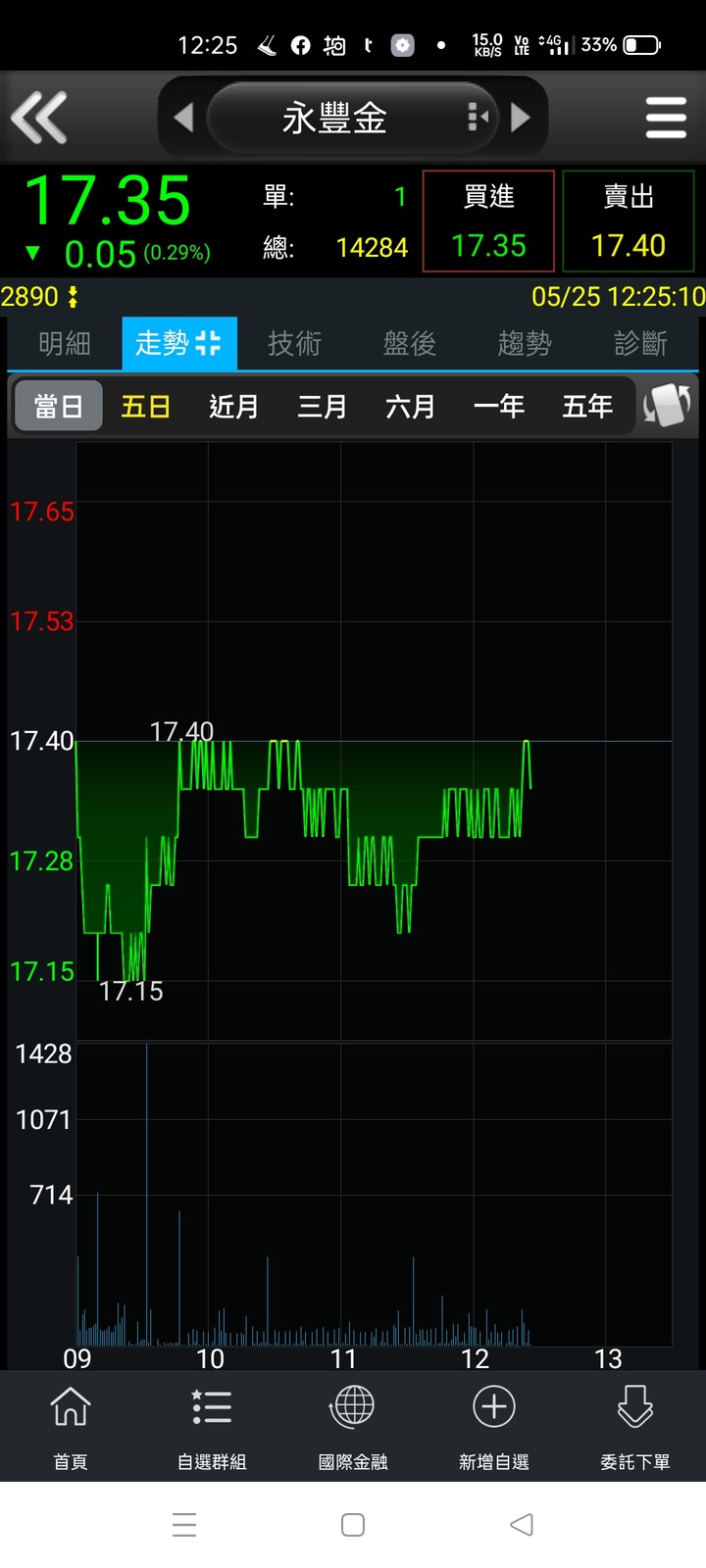Select the 技術 tab
Viewport: 706px width, 1568px height.
click(x=294, y=344)
